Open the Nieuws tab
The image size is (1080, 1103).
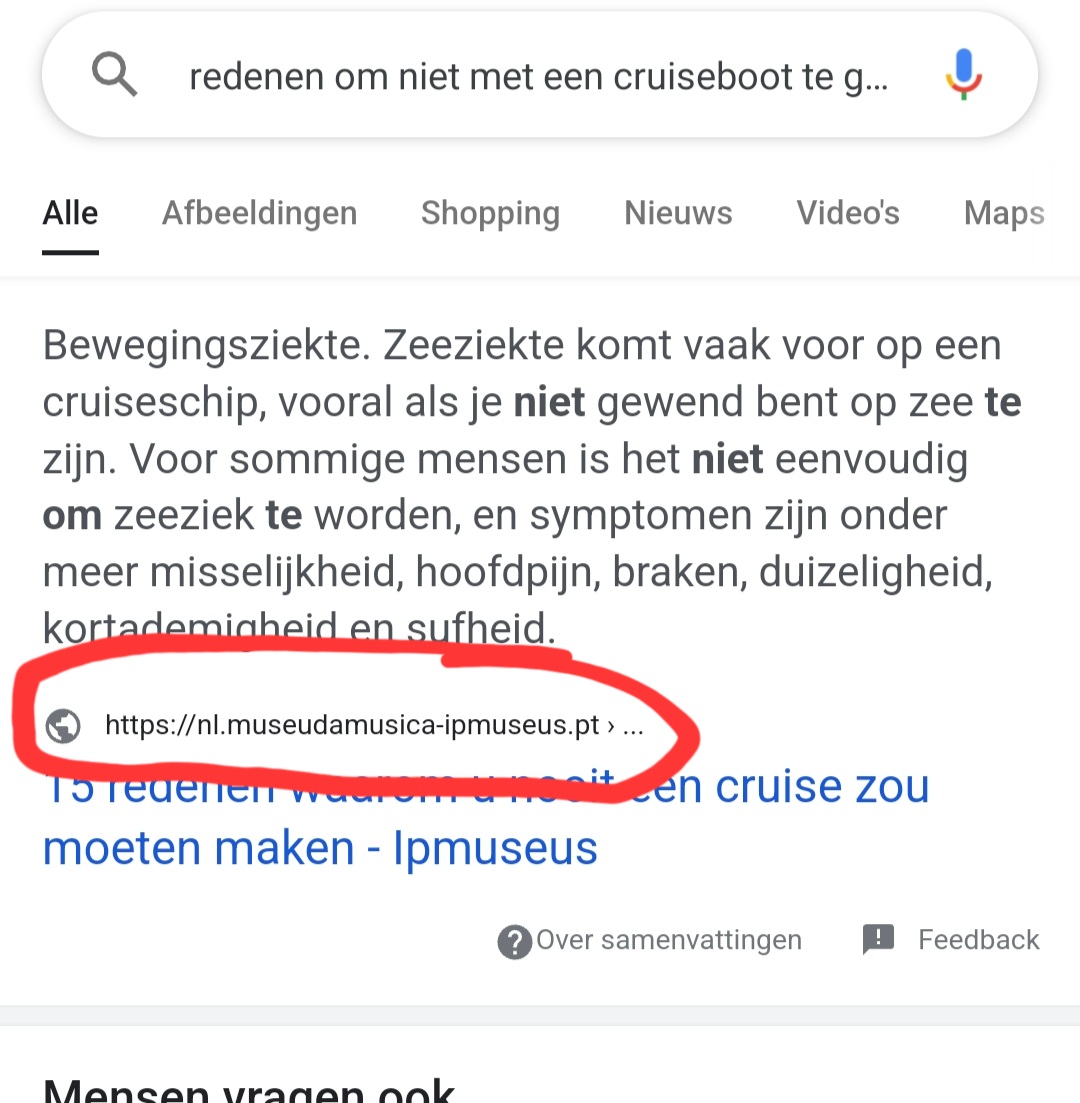pos(678,213)
